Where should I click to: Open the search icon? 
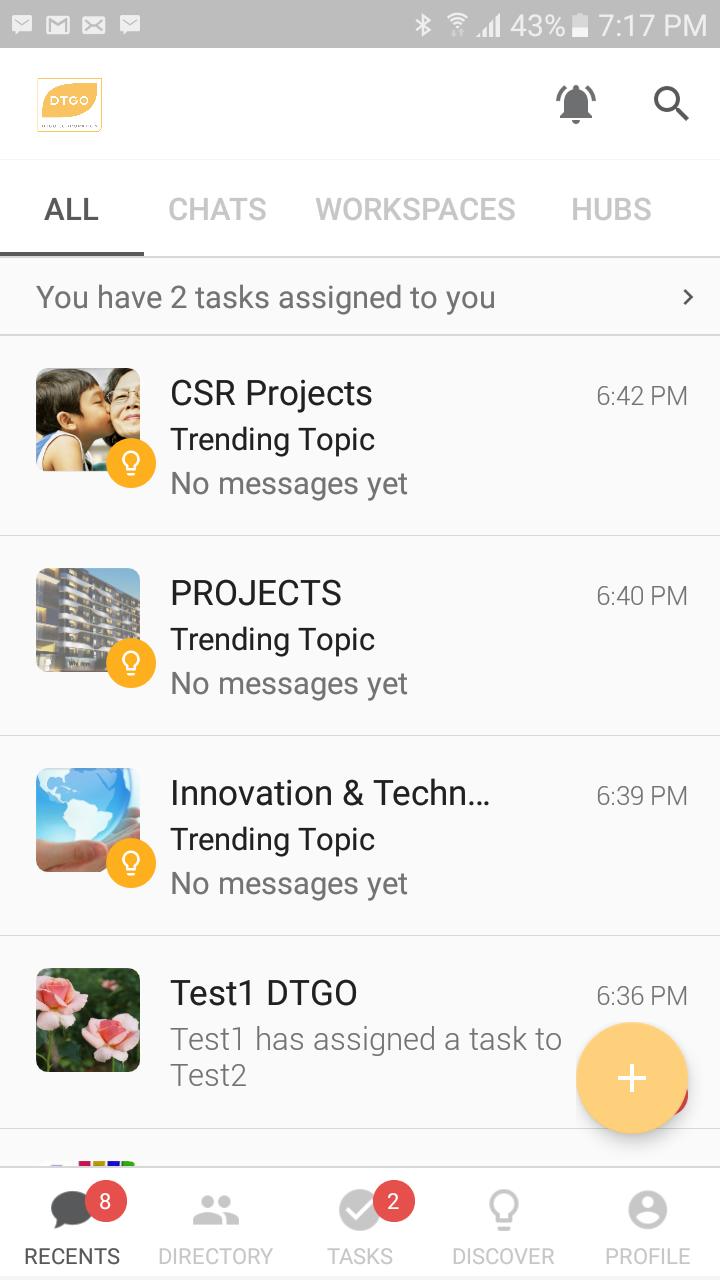coord(671,104)
